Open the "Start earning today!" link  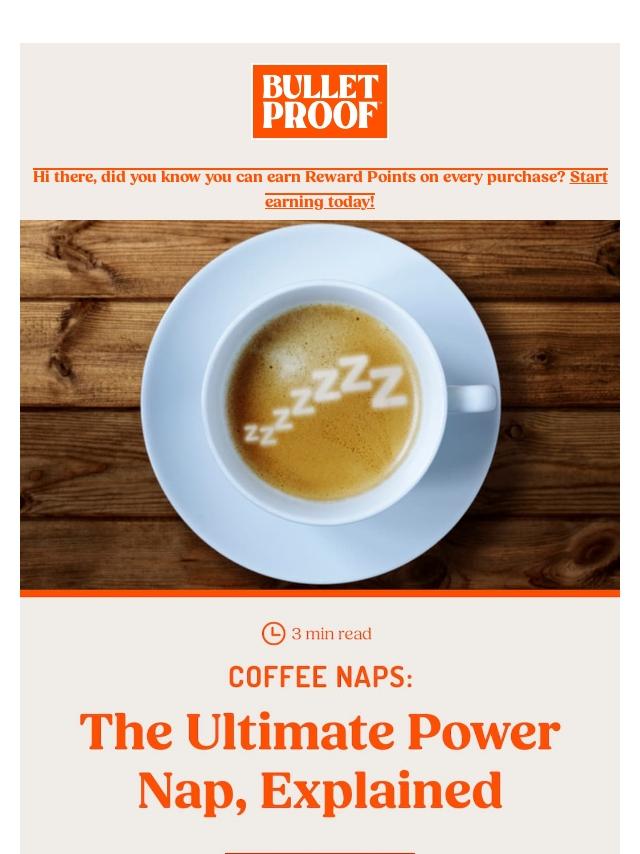[x=320, y=201]
